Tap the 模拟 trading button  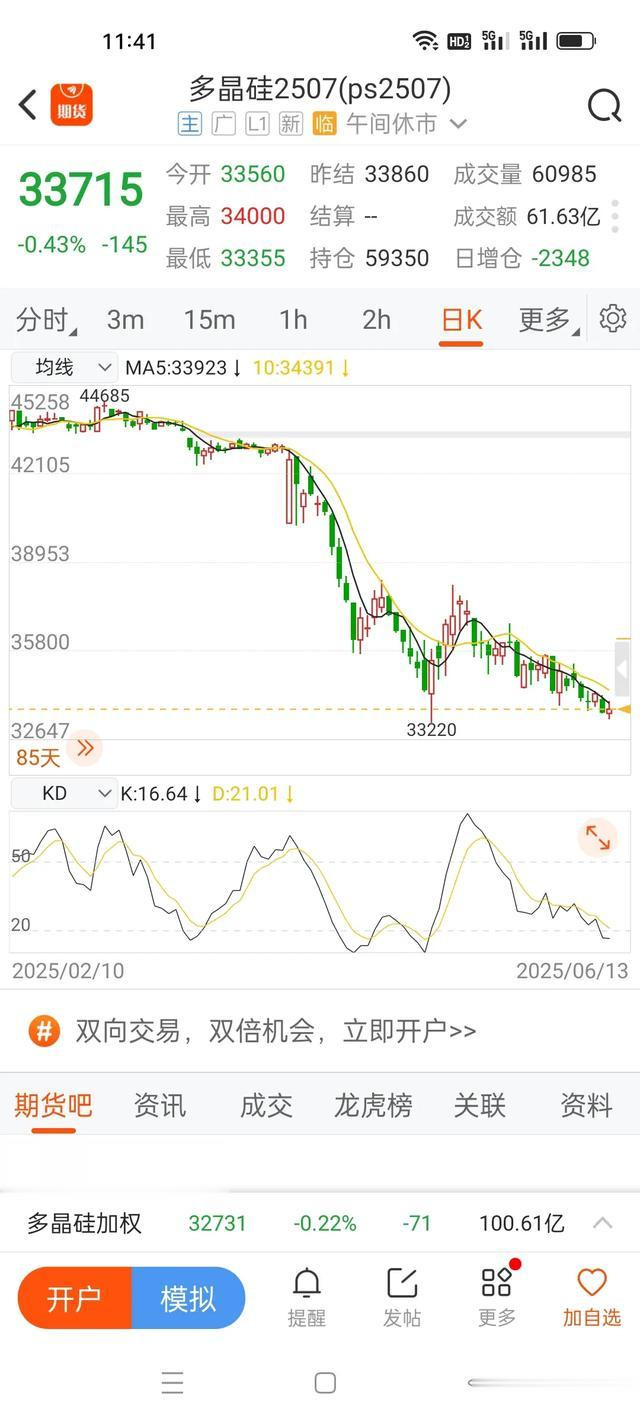click(x=188, y=1298)
